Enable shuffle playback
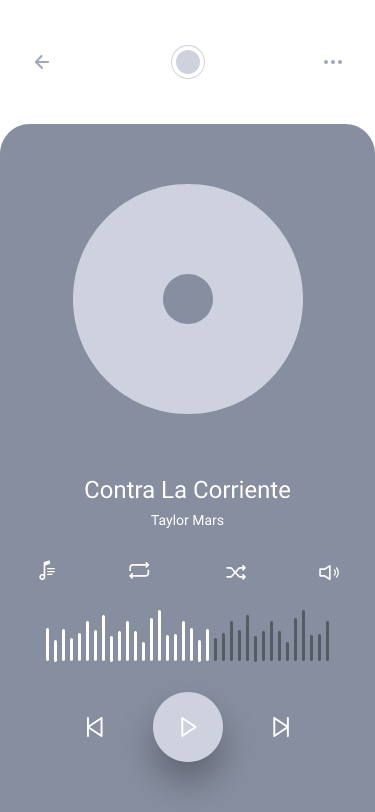This screenshot has width=375, height=812. click(x=236, y=572)
